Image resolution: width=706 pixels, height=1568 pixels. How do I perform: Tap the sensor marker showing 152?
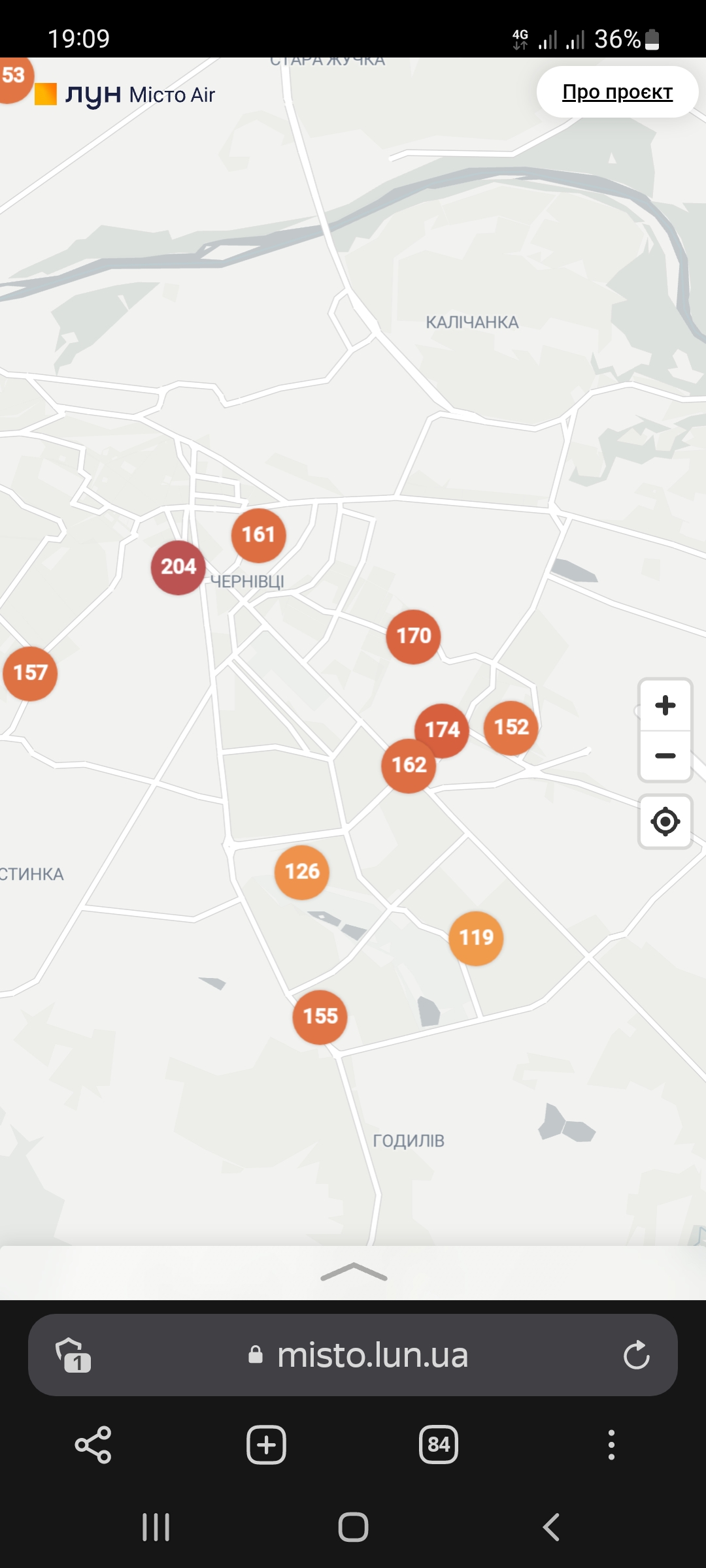click(512, 727)
